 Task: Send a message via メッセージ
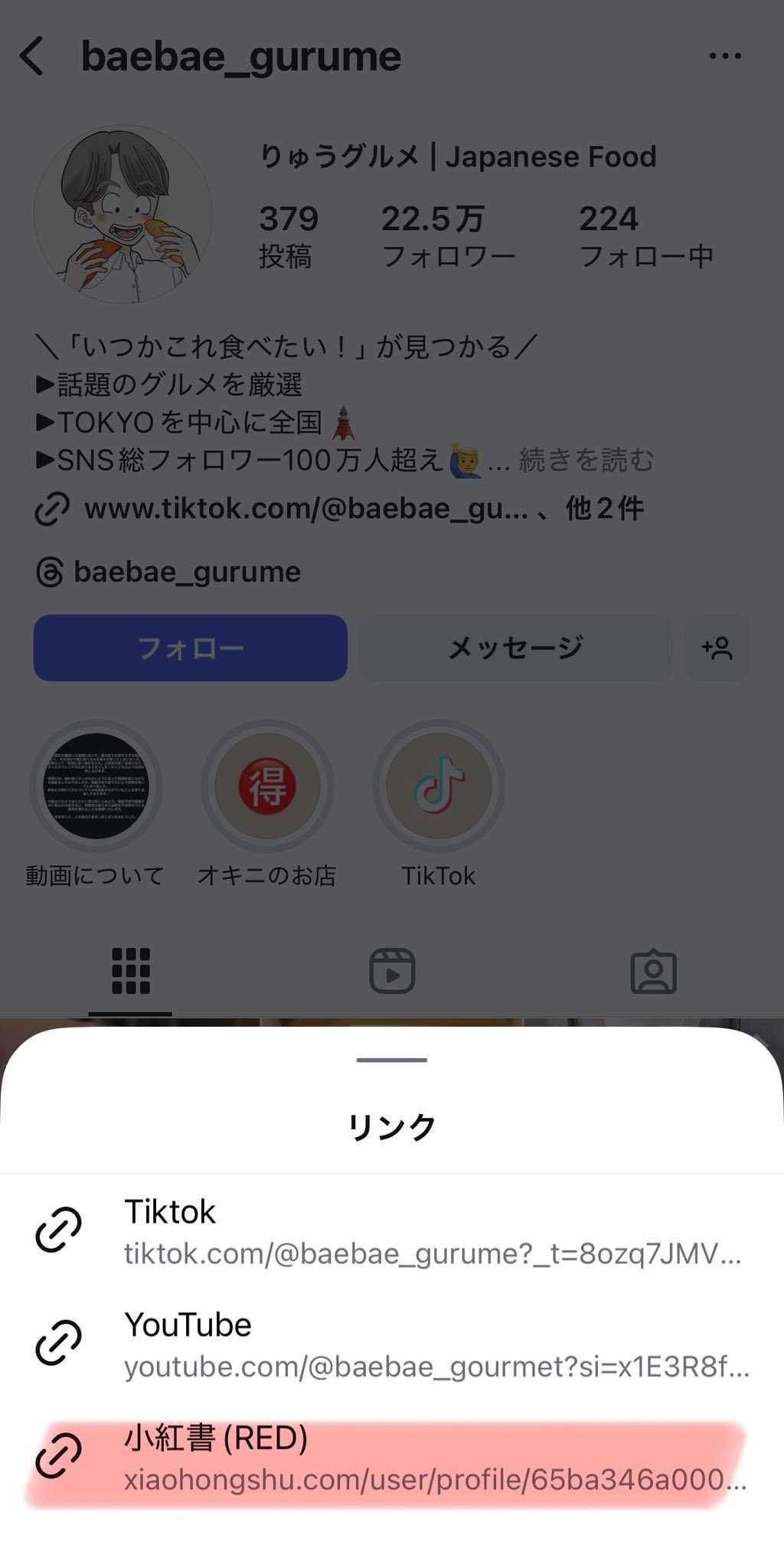(x=515, y=648)
